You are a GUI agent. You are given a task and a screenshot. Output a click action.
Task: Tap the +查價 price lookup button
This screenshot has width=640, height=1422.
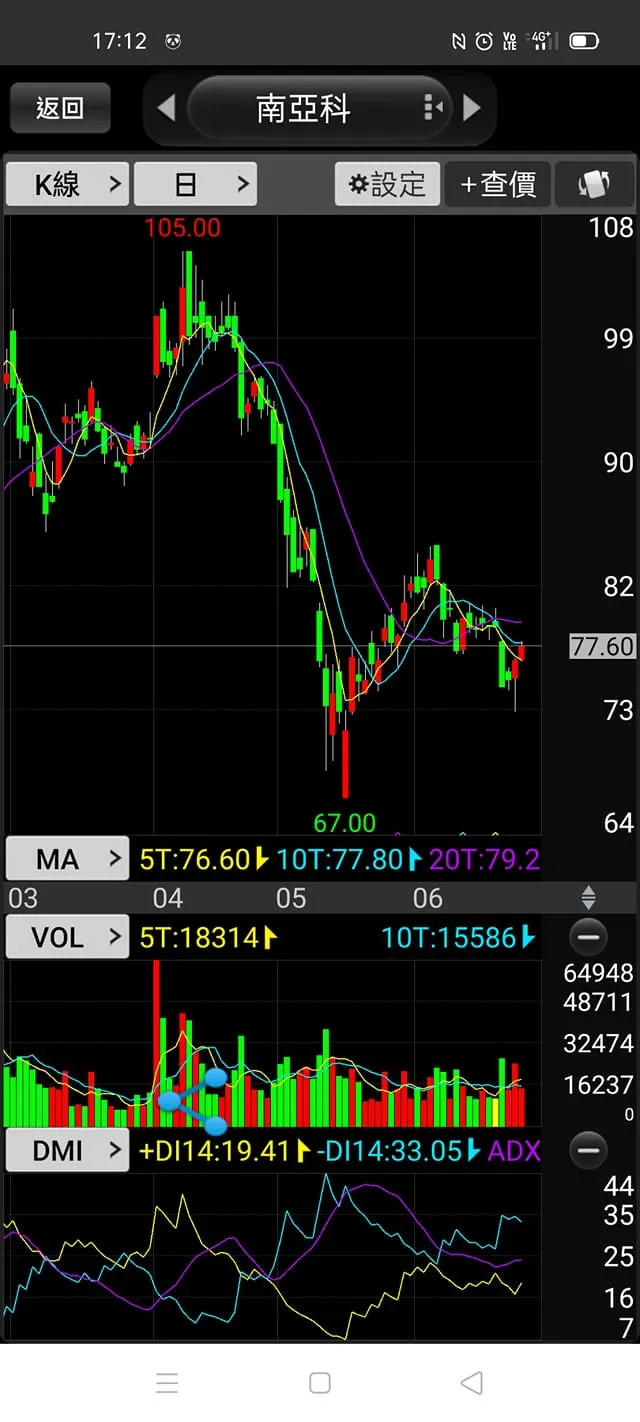[x=498, y=184]
